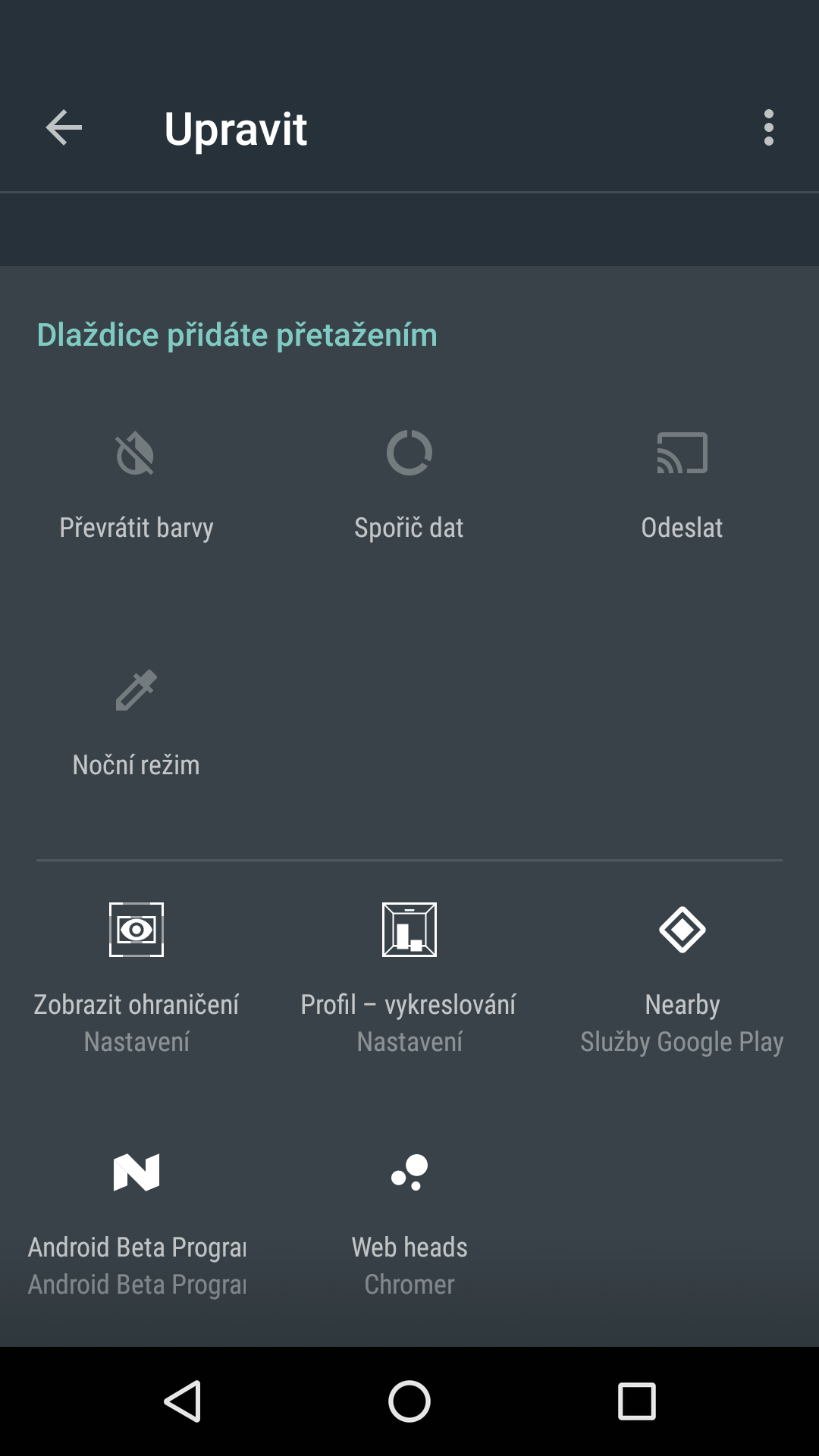Viewport: 819px width, 1456px height.
Task: Open recent apps from the navigation bar
Action: point(637,1401)
